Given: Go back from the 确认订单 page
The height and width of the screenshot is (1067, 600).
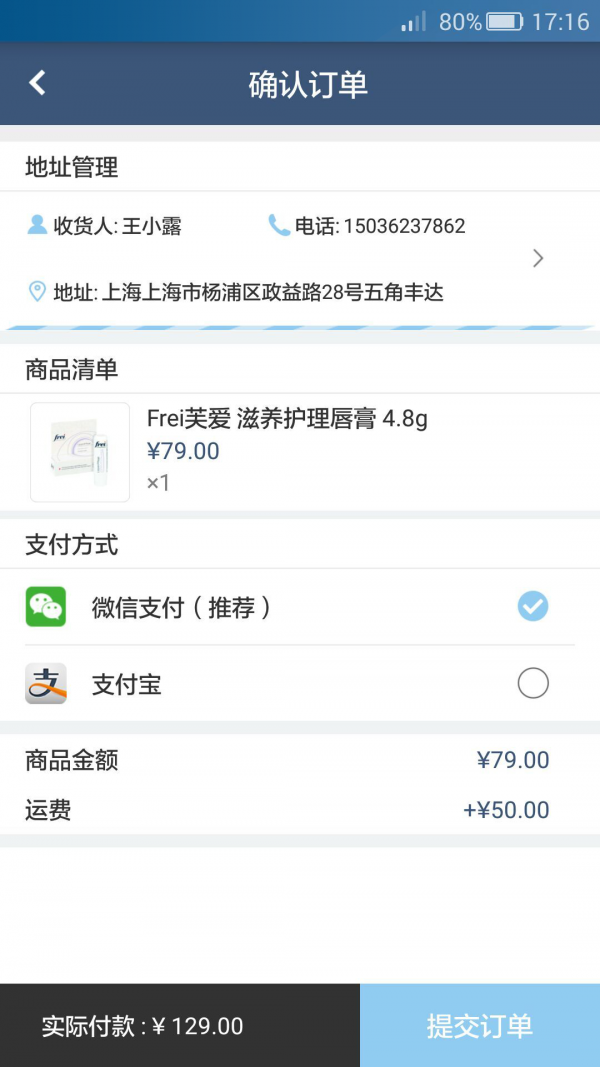Looking at the screenshot, I should click(x=37, y=83).
